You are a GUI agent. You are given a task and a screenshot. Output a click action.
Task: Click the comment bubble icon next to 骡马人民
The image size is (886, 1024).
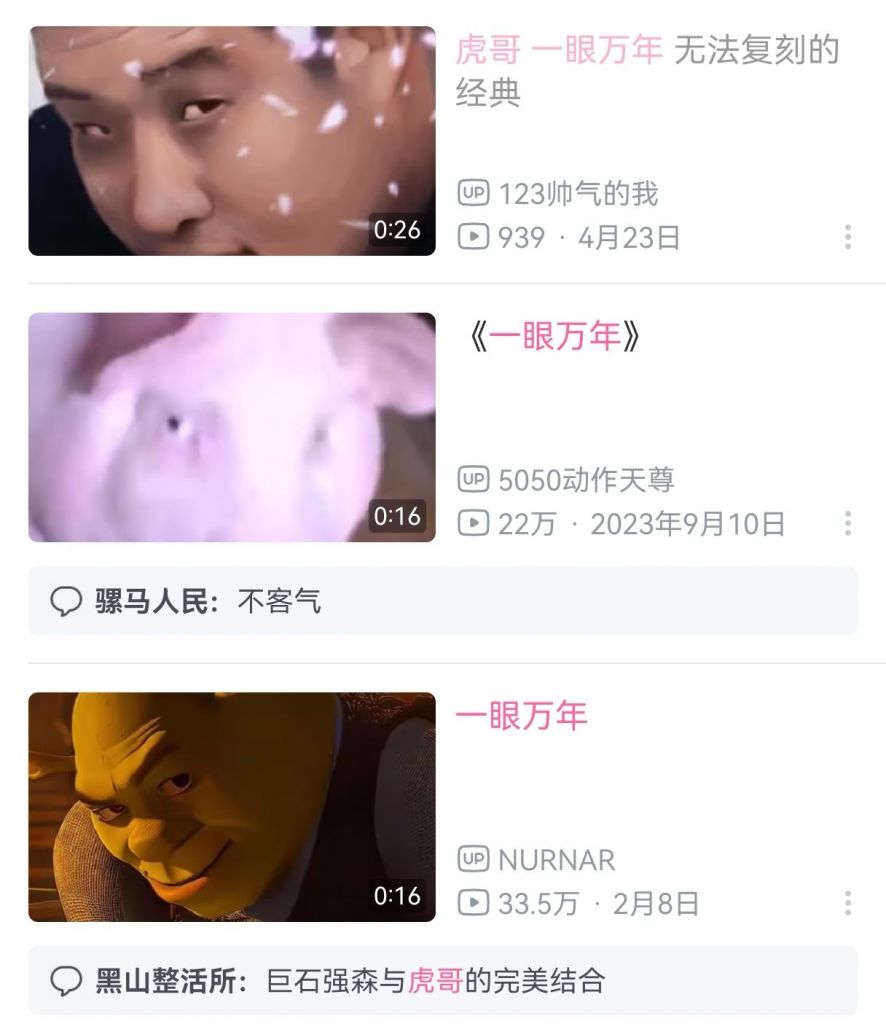[66, 600]
